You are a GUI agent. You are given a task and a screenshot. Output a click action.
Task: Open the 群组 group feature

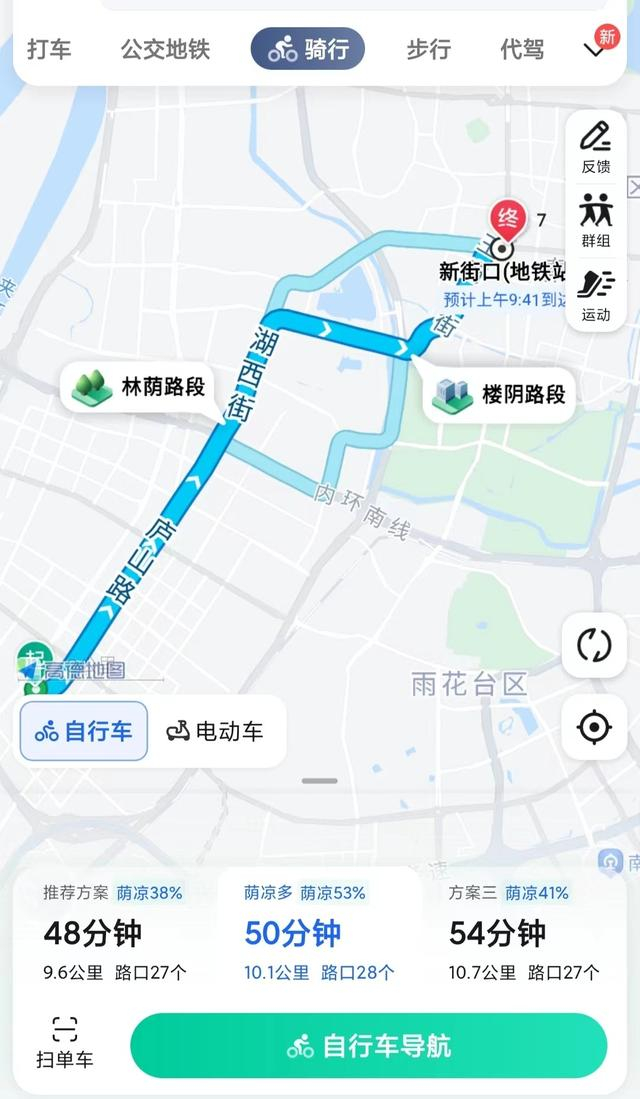tap(596, 221)
